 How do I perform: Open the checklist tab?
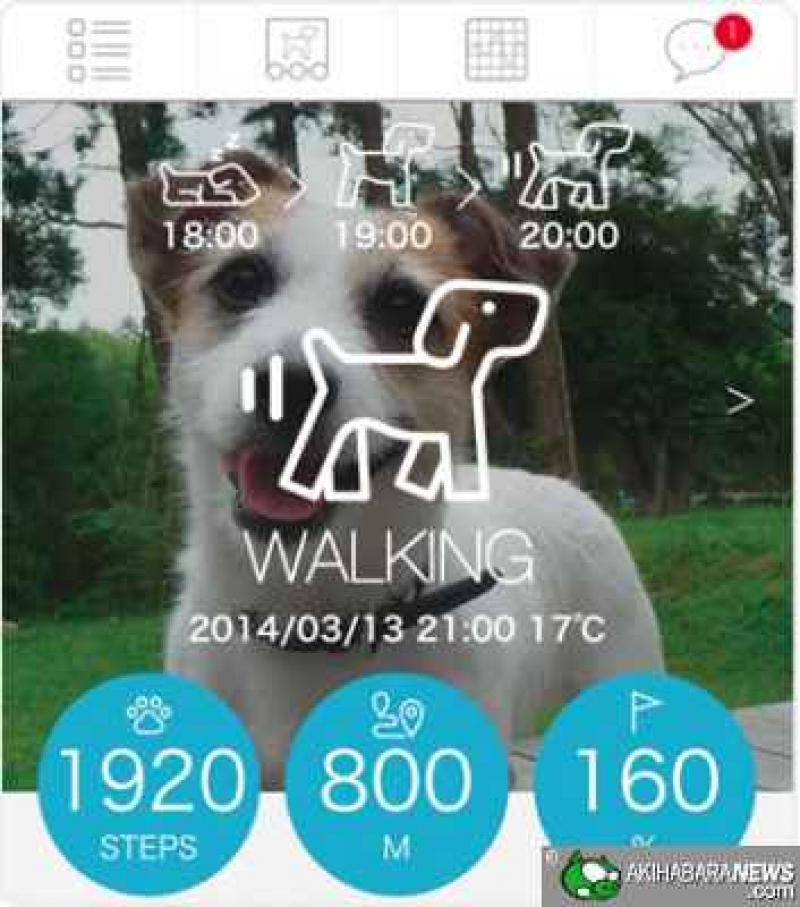[x=98, y=49]
